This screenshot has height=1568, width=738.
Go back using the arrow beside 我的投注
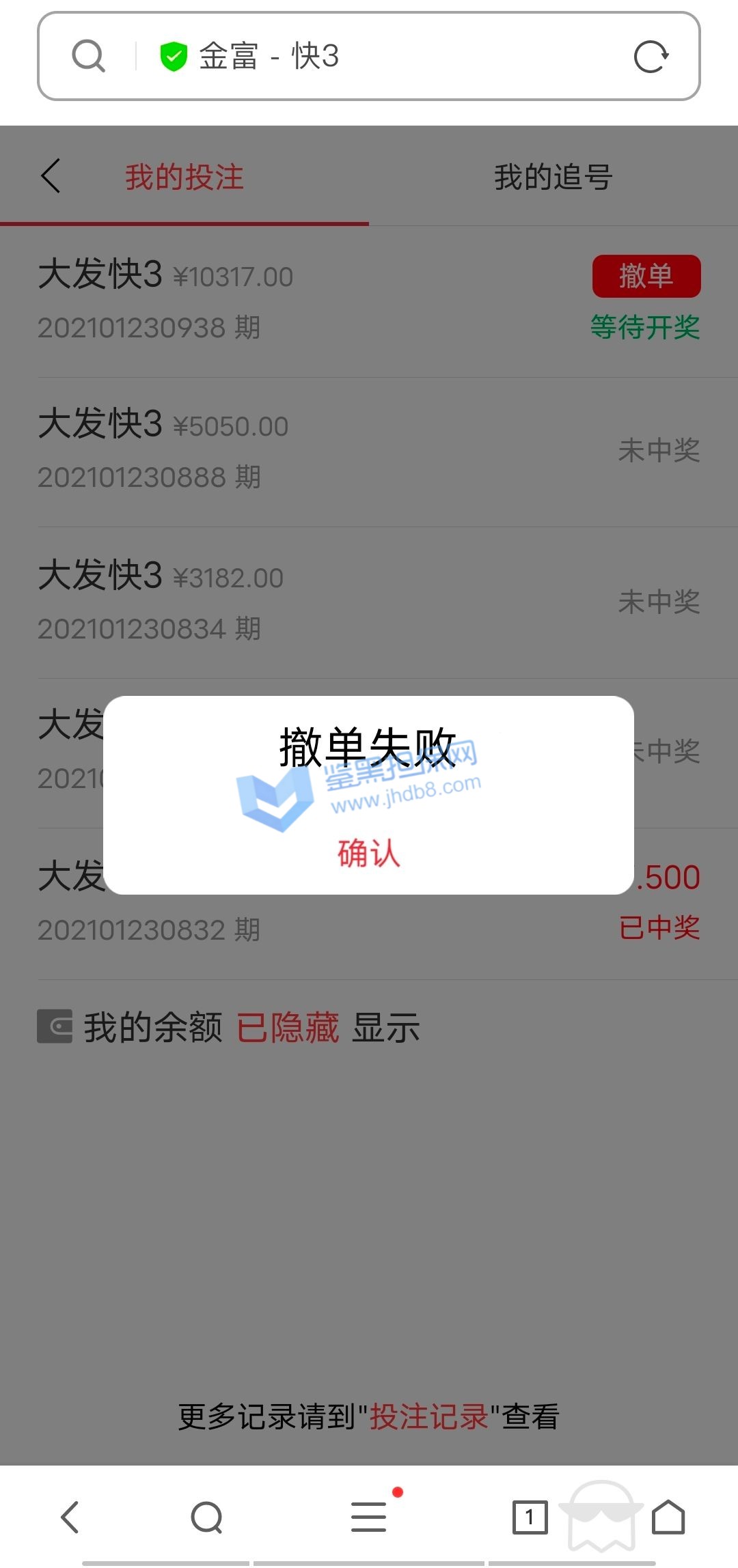[51, 176]
